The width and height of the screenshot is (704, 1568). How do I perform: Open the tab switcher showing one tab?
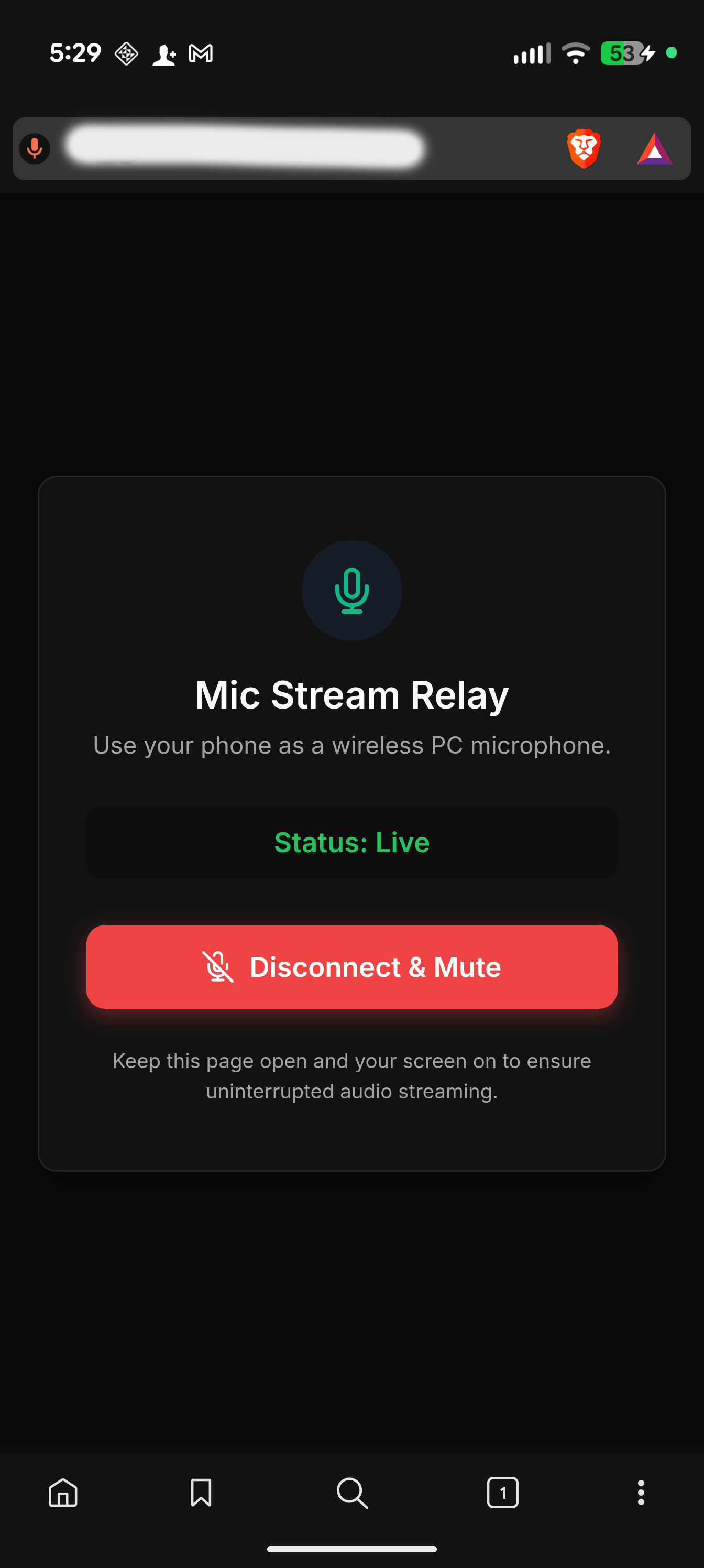503,1493
